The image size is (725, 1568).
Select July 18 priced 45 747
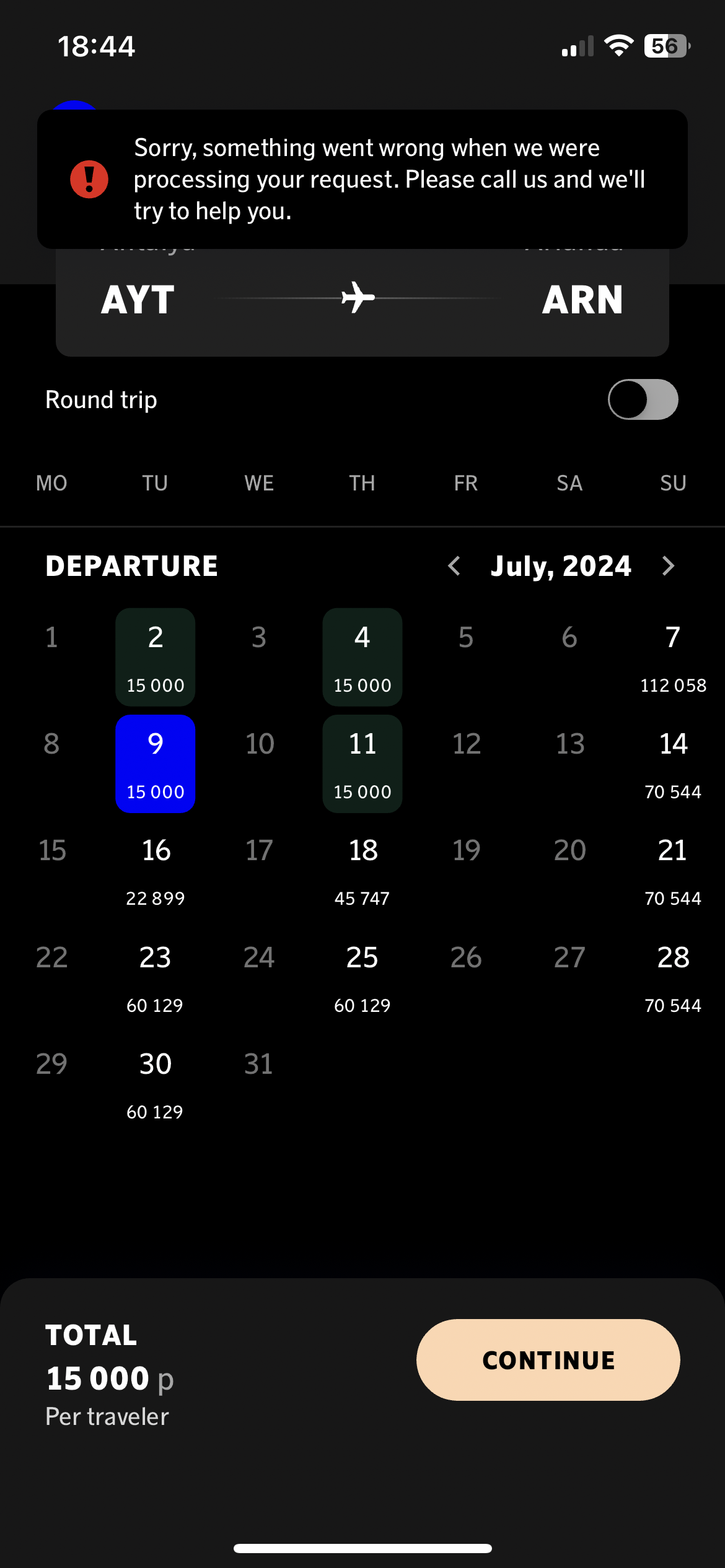(x=362, y=870)
